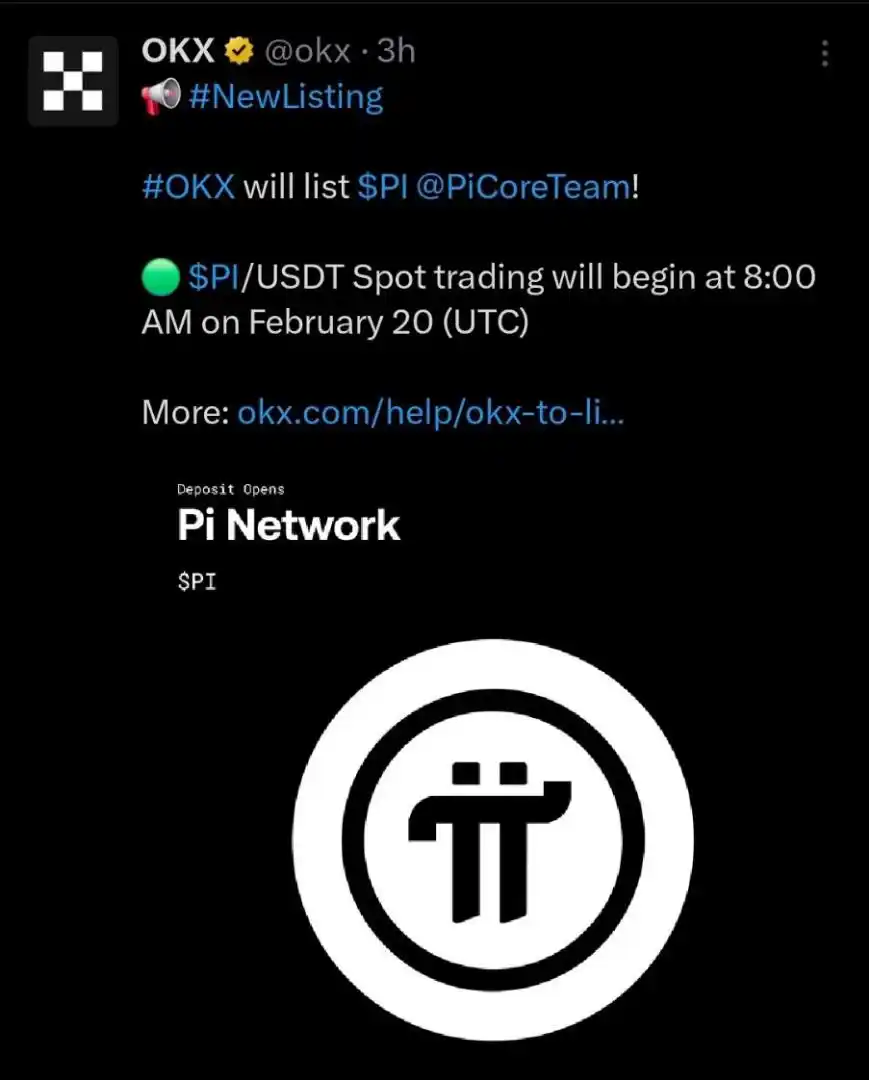The width and height of the screenshot is (869, 1080).
Task: Open the tweet's three-dot overflow menu
Action: pos(824,54)
